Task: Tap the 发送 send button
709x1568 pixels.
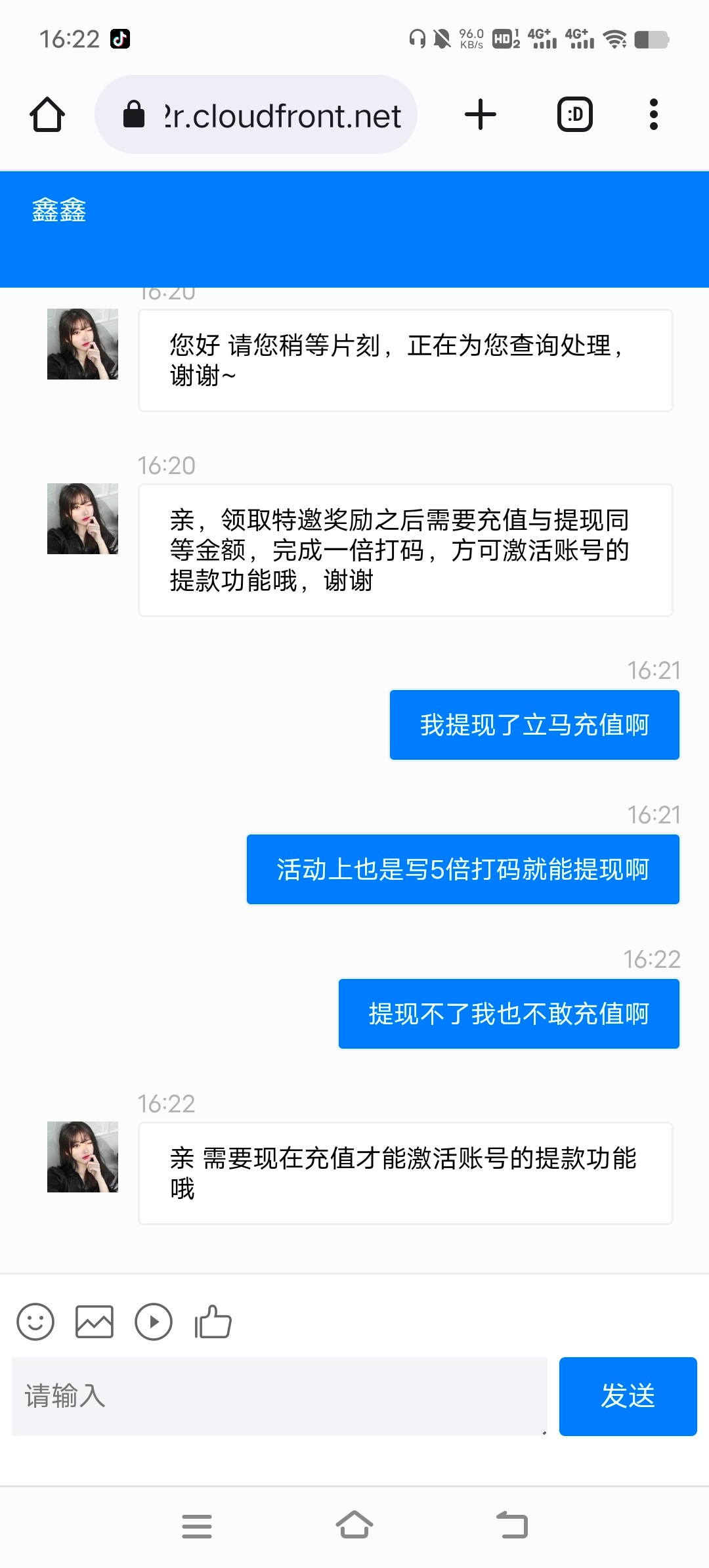Action: click(628, 1396)
